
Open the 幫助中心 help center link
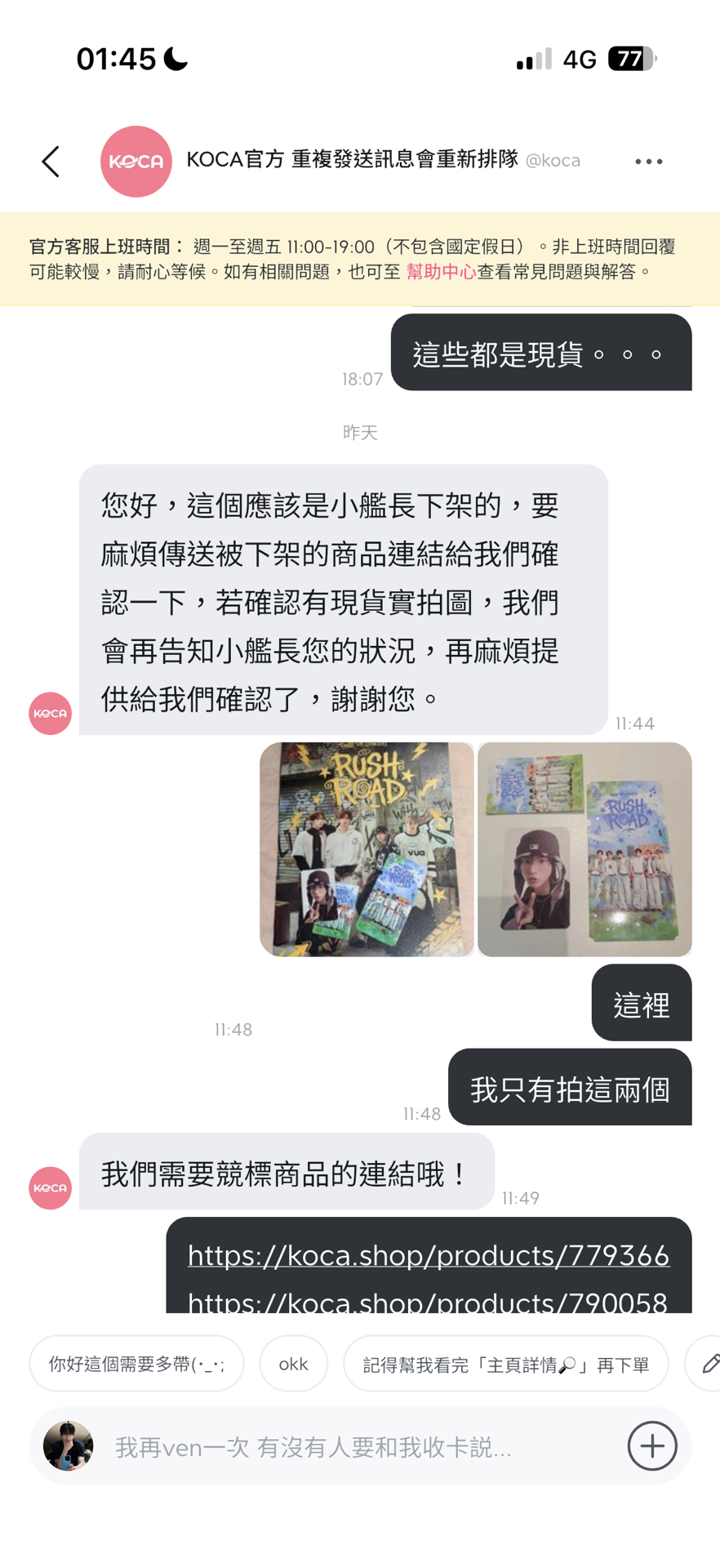click(441, 272)
